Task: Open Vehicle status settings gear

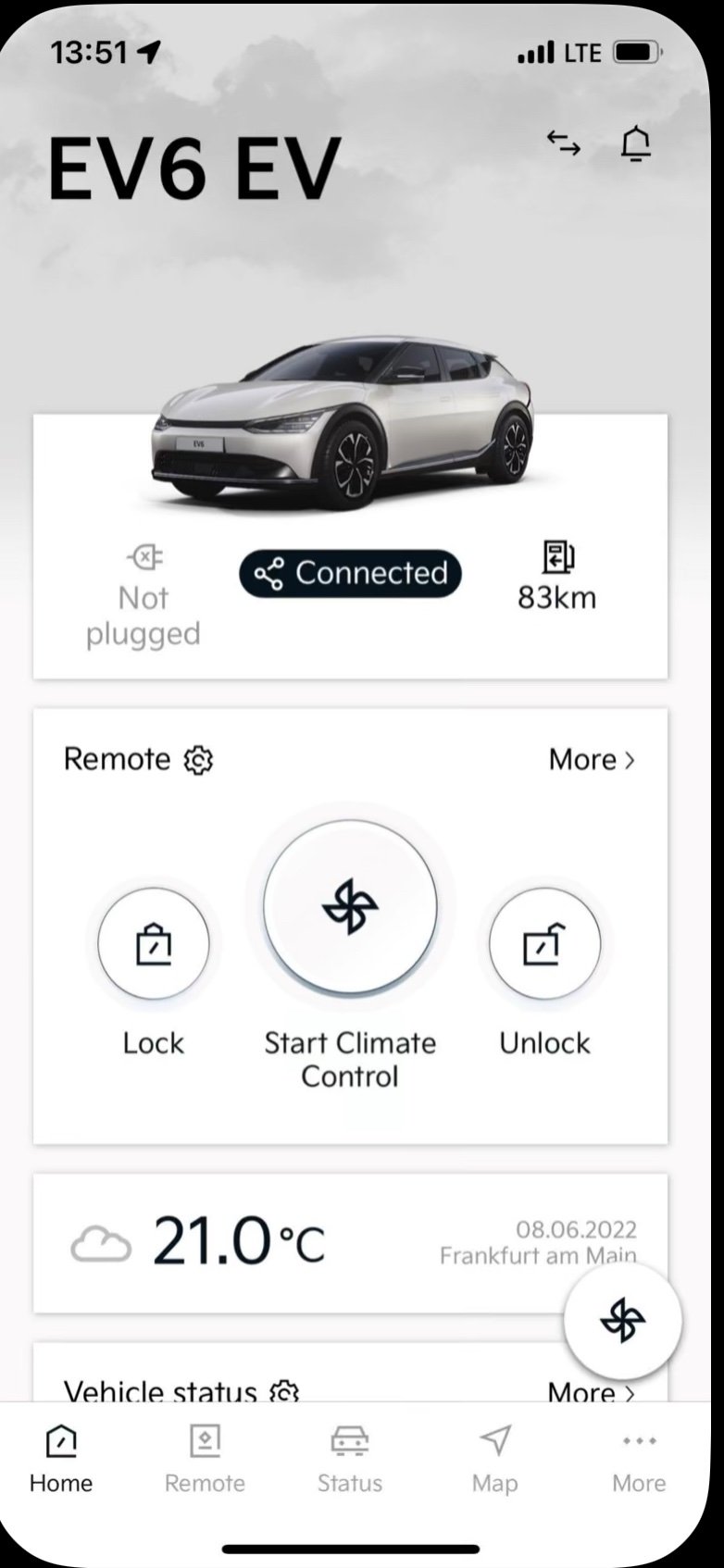Action: 284,1390
